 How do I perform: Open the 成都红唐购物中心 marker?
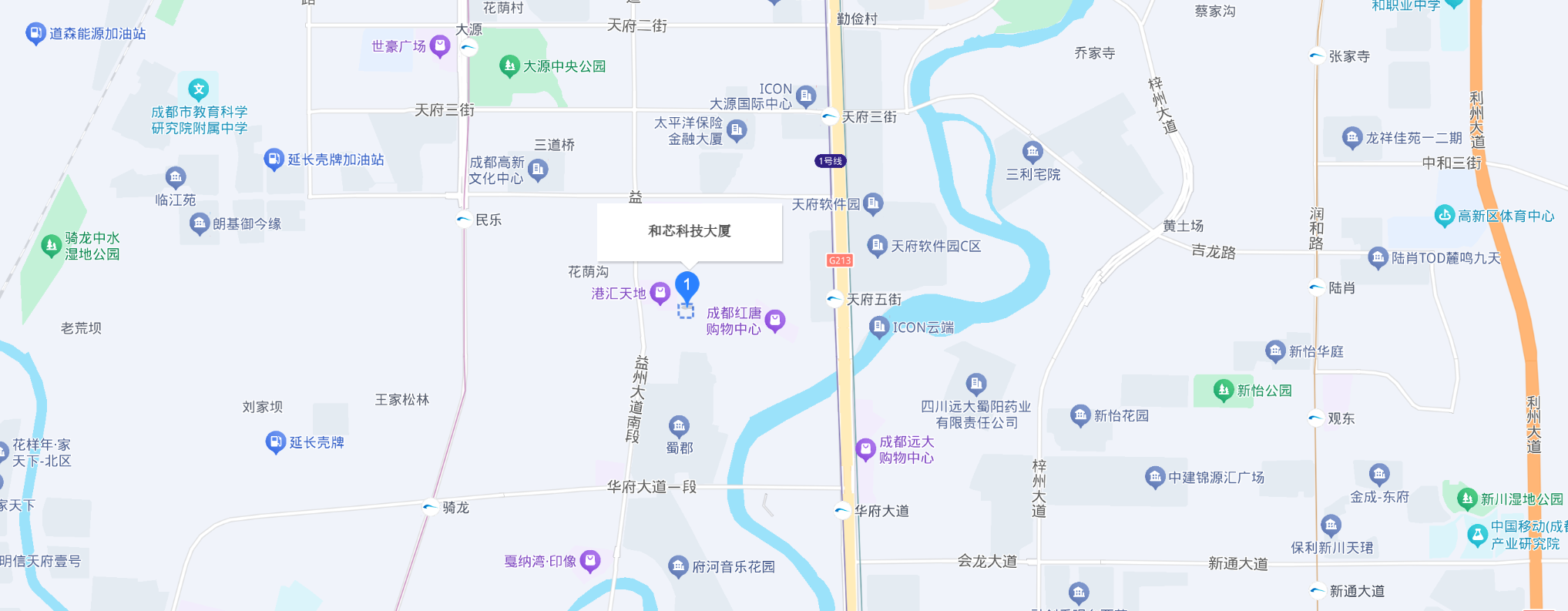click(775, 320)
